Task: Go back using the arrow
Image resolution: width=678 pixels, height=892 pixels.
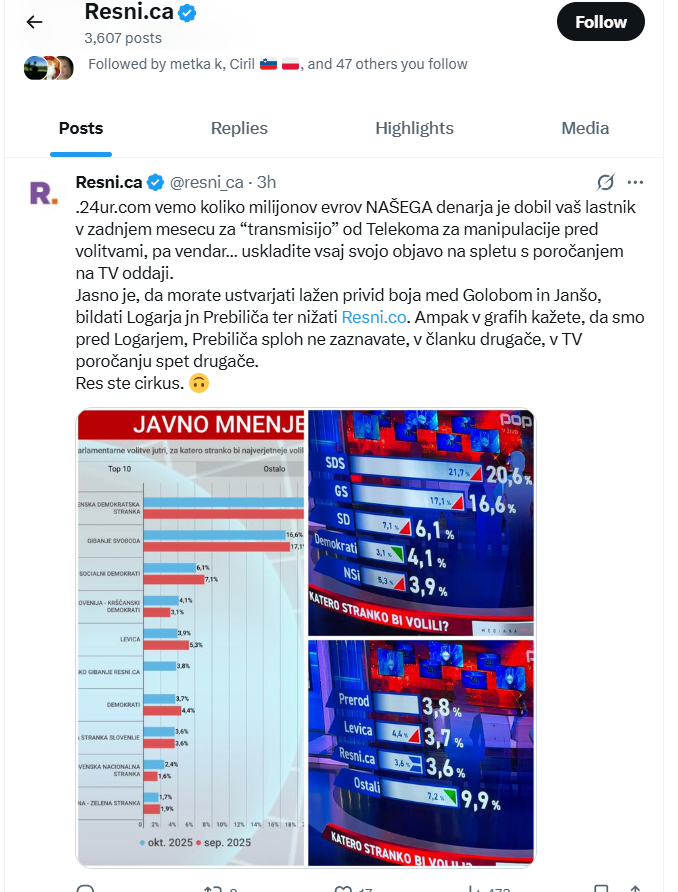Action: tap(34, 22)
